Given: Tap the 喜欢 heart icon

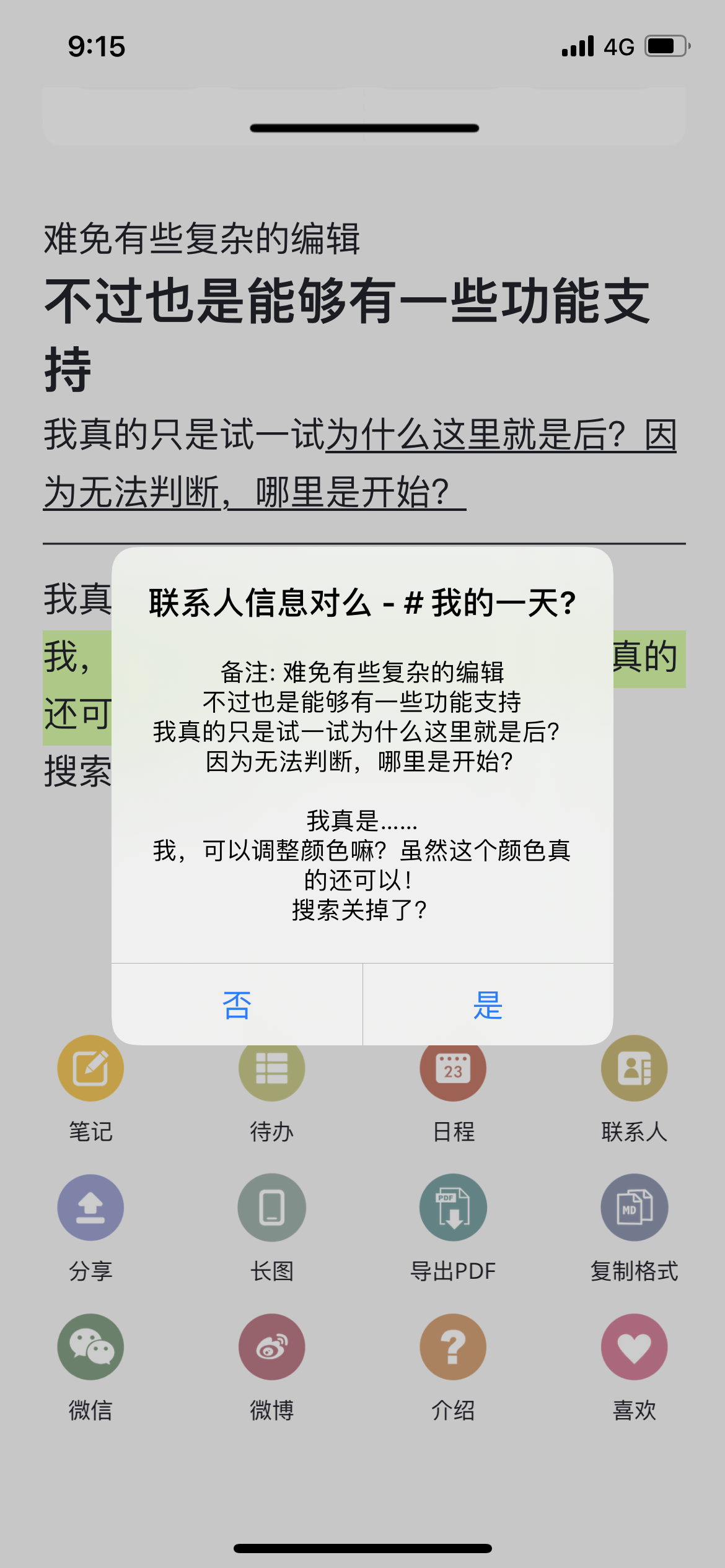Looking at the screenshot, I should tap(634, 1347).
